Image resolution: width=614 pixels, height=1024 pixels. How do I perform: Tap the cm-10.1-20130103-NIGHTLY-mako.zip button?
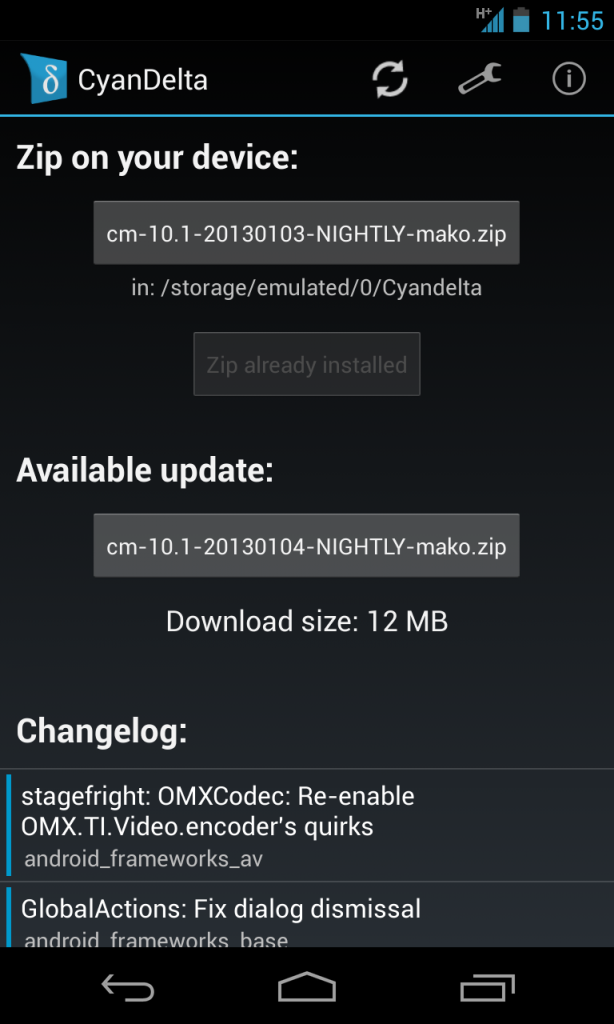click(x=306, y=234)
